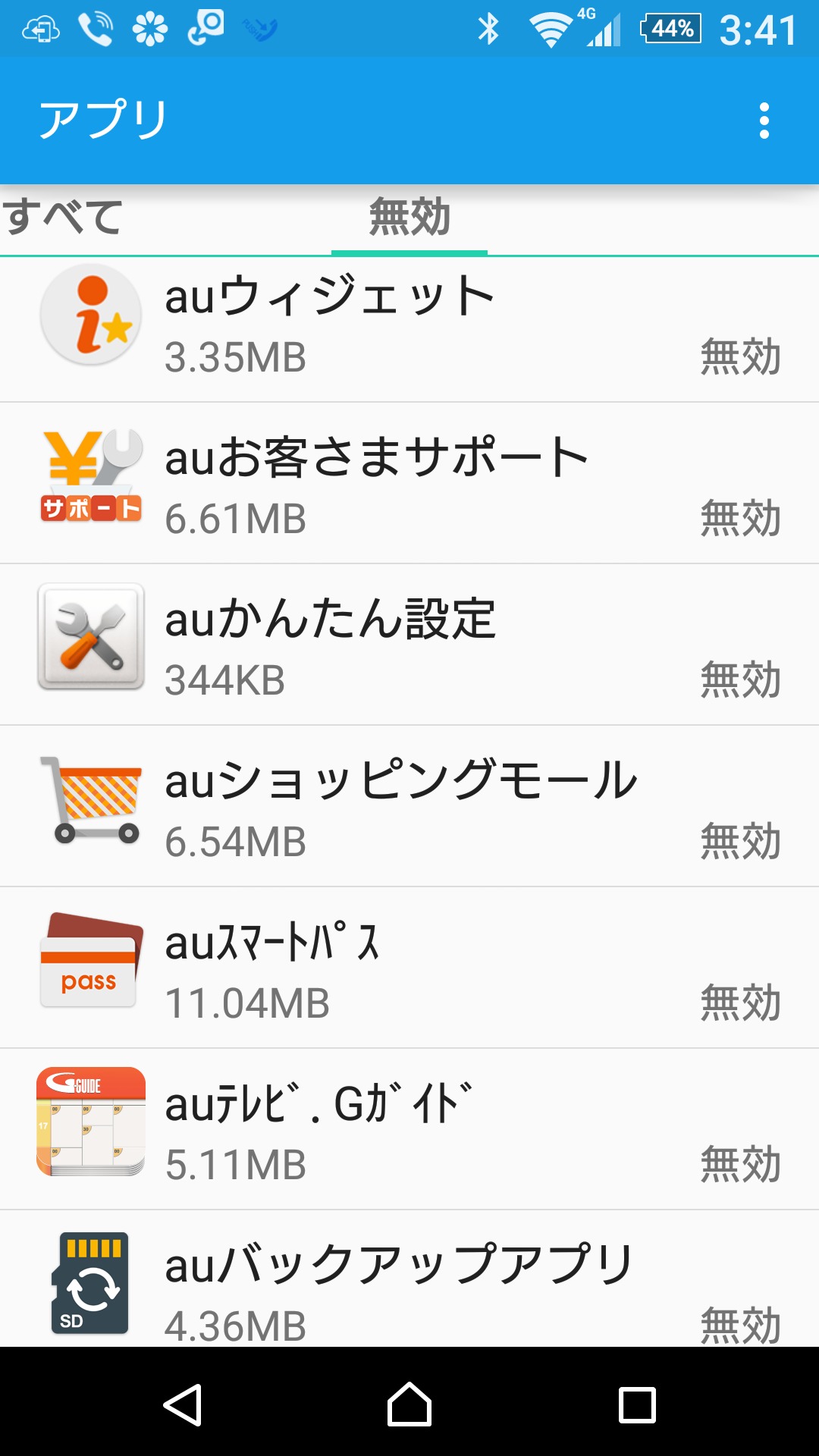The height and width of the screenshot is (1456, 819).
Task: Open auテレビ.Gガイド app info
Action: (409, 1131)
